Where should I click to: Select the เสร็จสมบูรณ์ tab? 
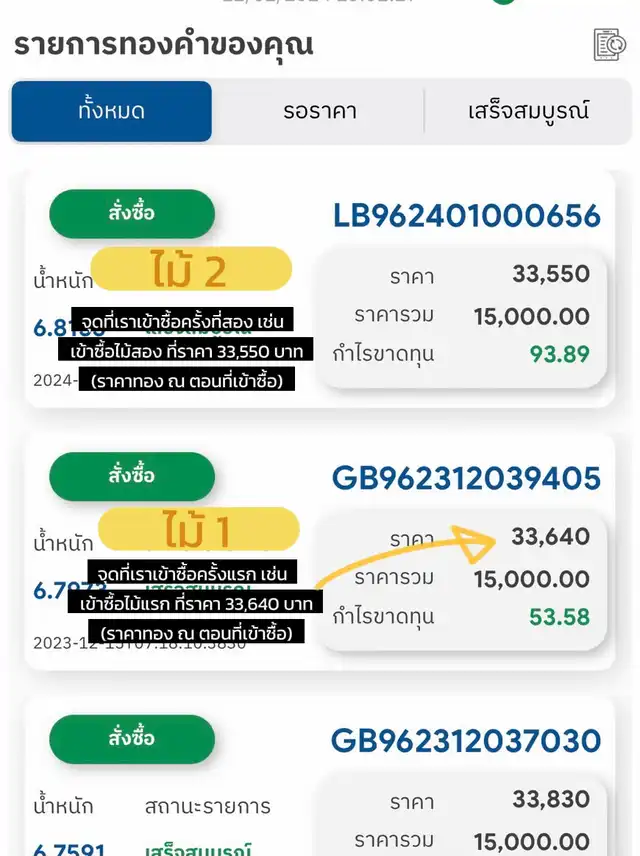click(x=528, y=111)
